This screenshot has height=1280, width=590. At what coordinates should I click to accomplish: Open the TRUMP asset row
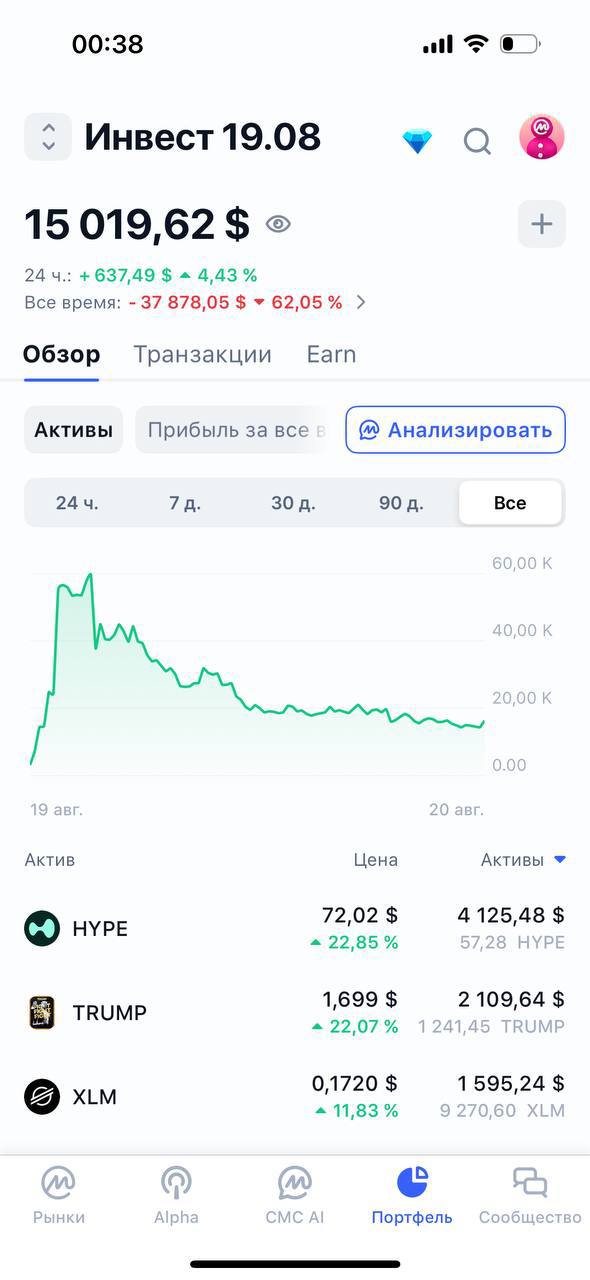[x=295, y=1012]
